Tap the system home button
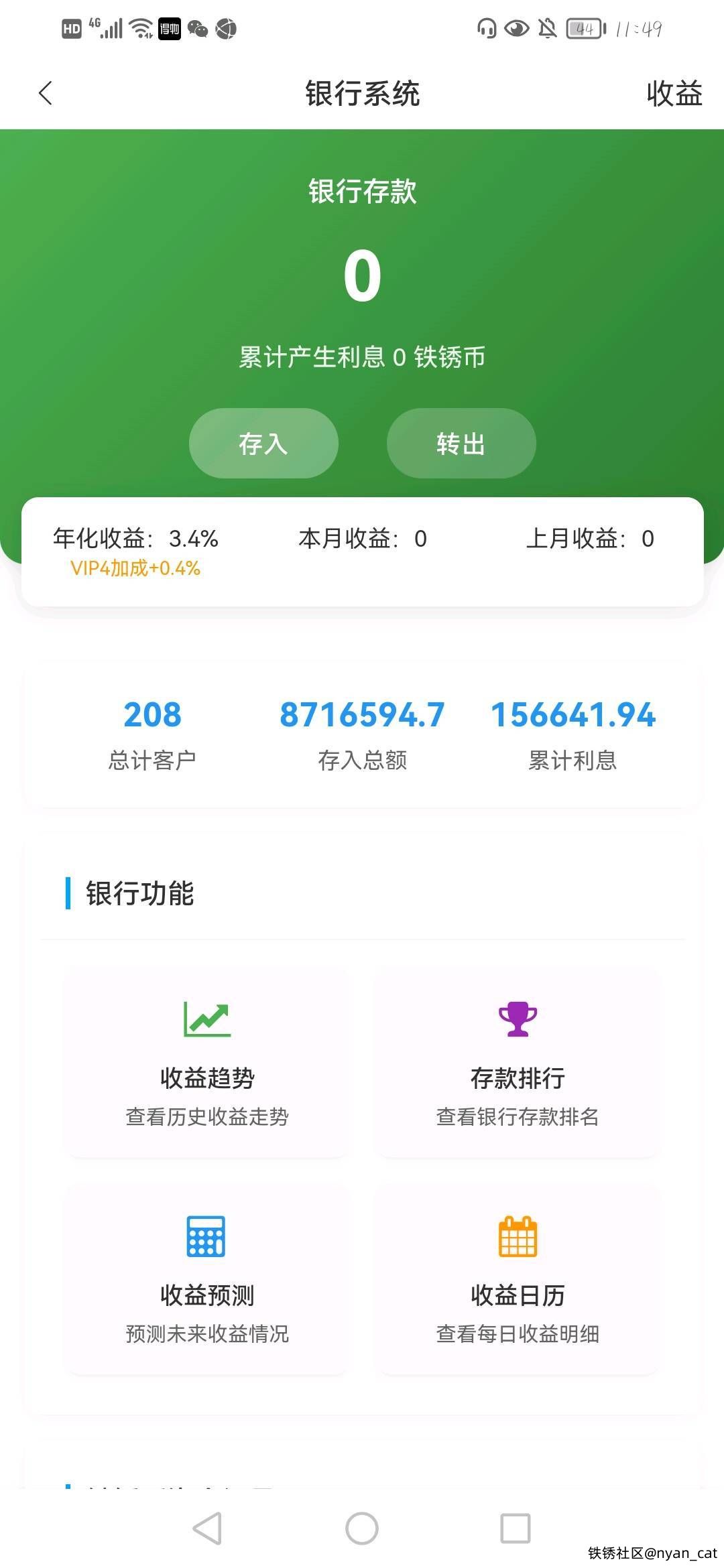Viewport: 724px width, 1568px height. (x=362, y=1528)
